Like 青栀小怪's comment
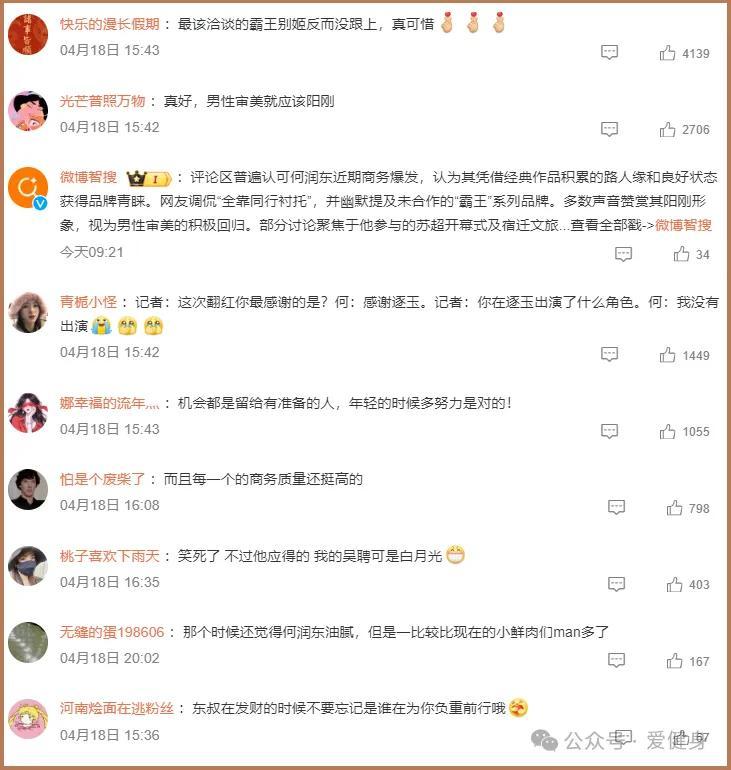731x770 pixels. coord(668,355)
